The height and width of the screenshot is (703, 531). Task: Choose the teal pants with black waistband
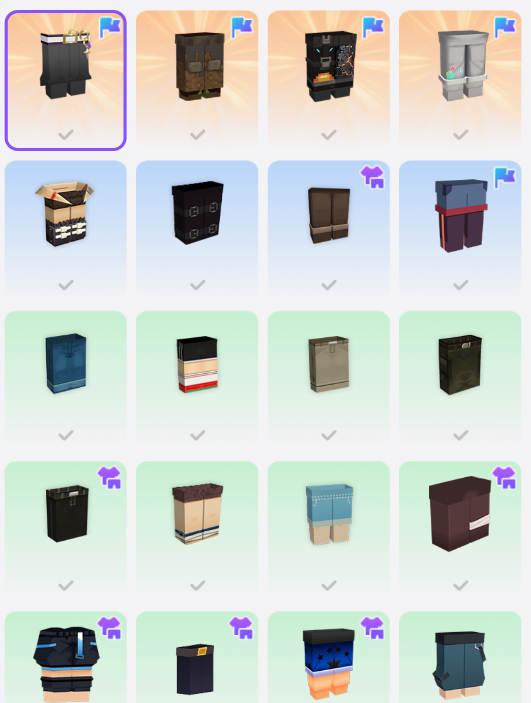tap(460, 657)
